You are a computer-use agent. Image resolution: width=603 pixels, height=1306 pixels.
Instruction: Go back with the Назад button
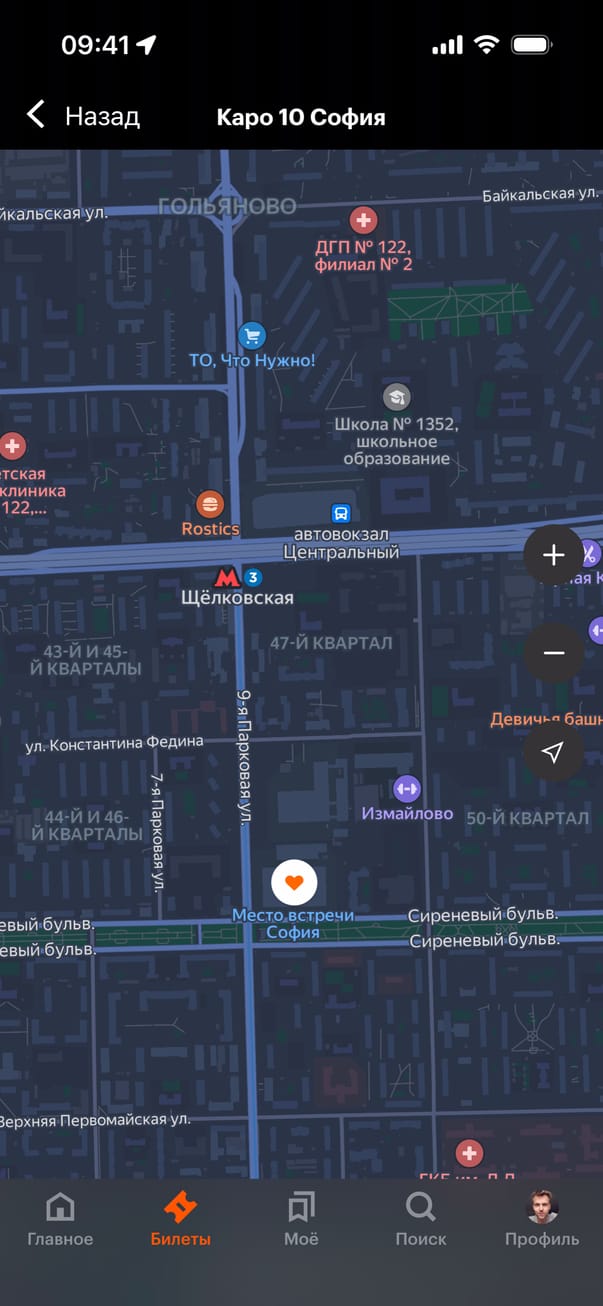[82, 116]
